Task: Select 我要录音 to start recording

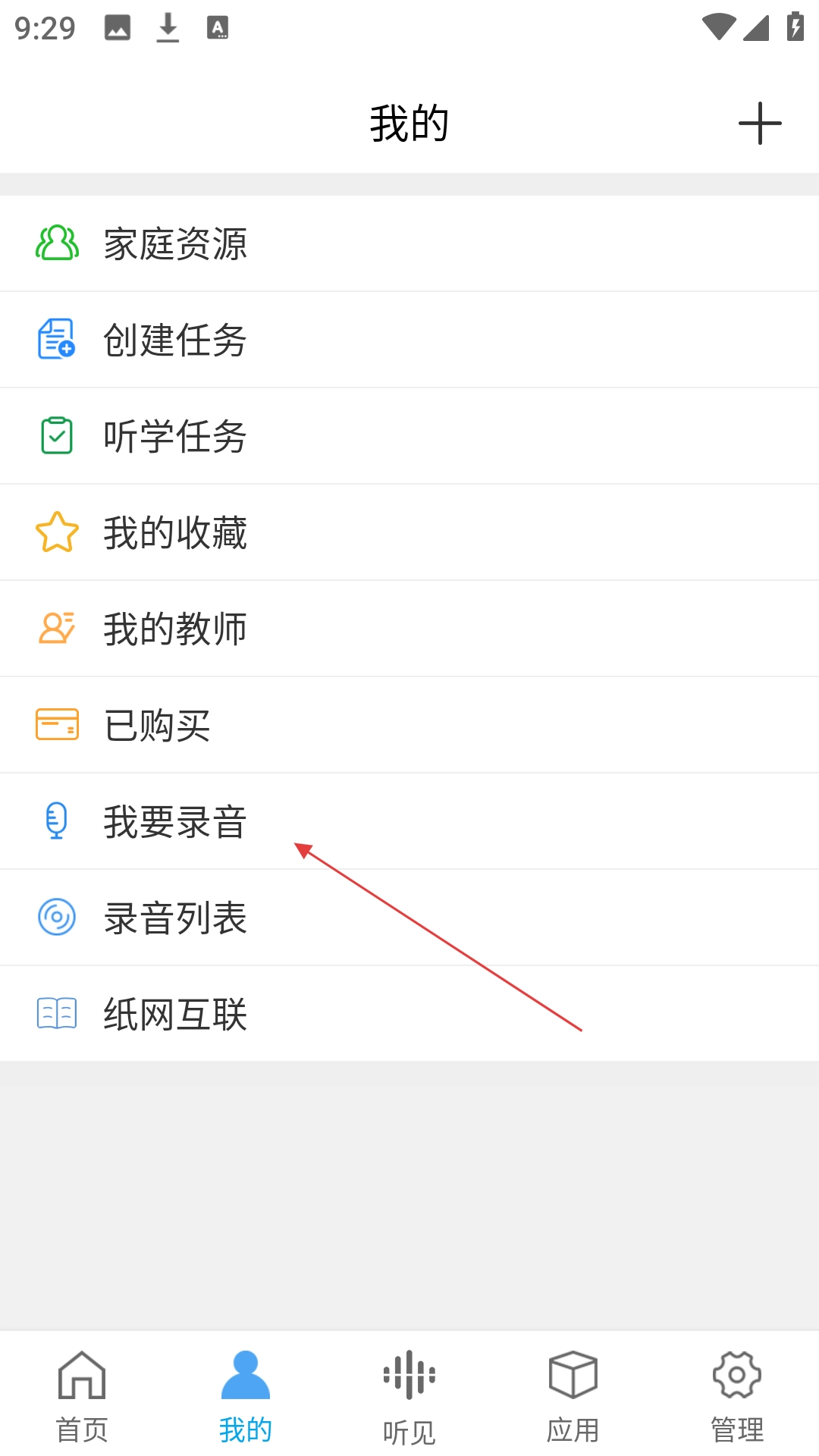Action: tap(174, 821)
